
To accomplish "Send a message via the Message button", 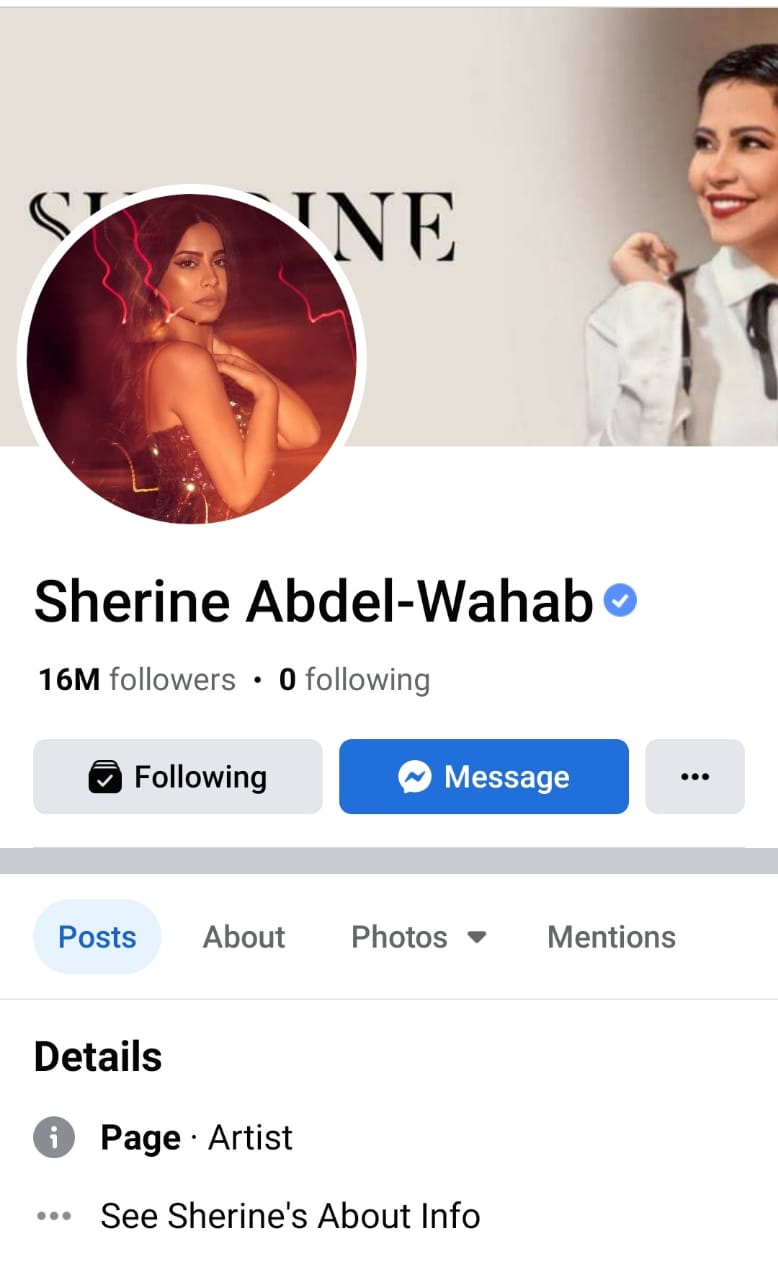I will (484, 777).
